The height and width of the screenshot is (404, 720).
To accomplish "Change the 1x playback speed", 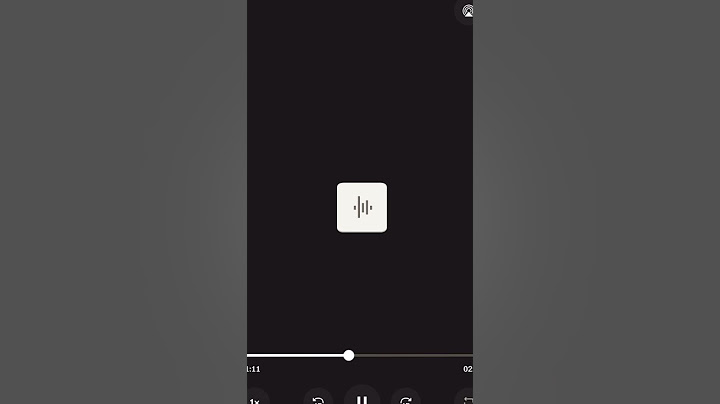I will tap(255, 399).
